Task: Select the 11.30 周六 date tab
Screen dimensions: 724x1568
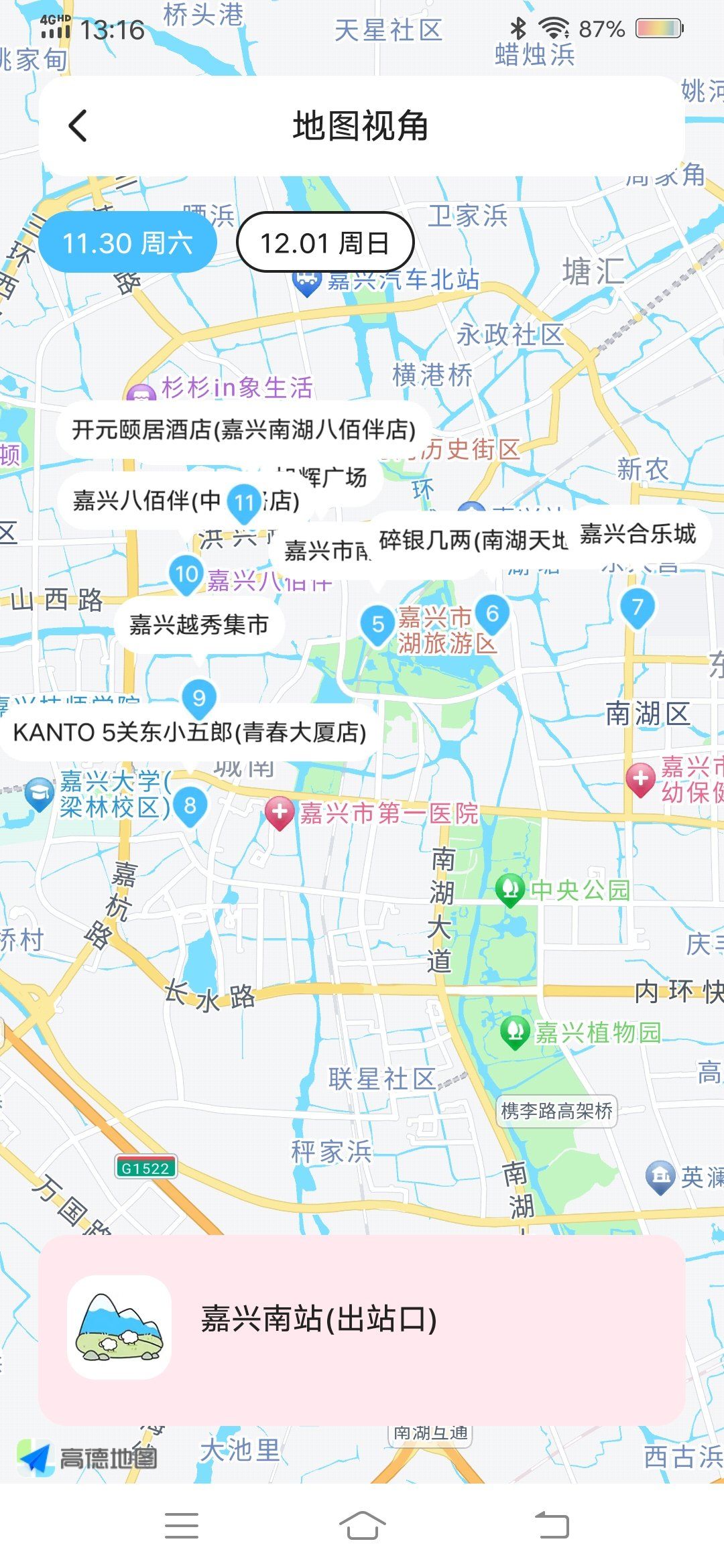Action: [125, 244]
